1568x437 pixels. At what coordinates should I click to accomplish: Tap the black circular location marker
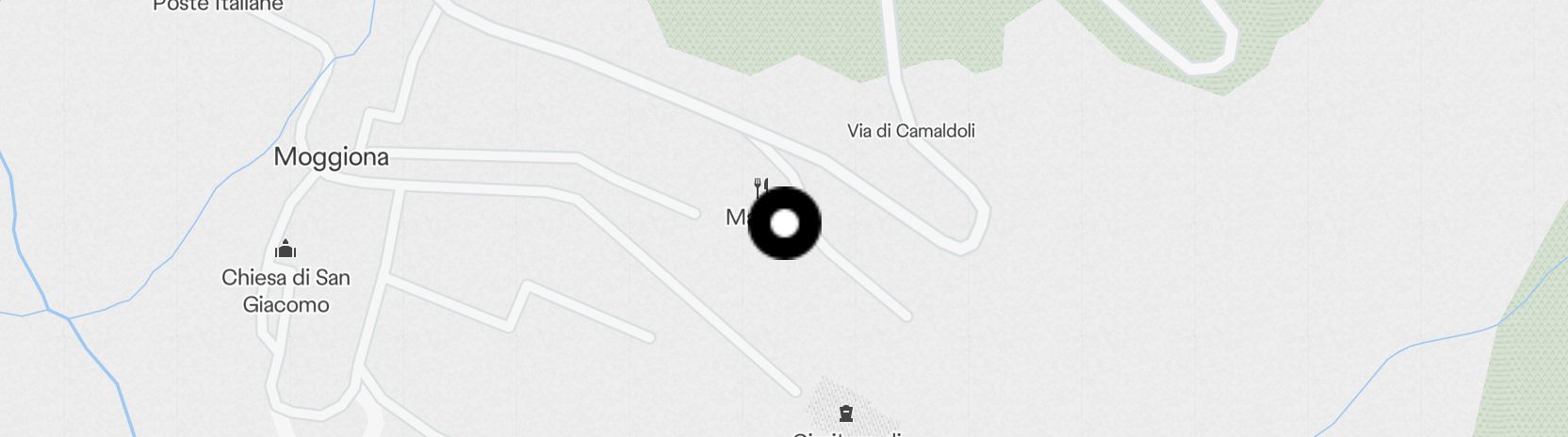coord(784,223)
